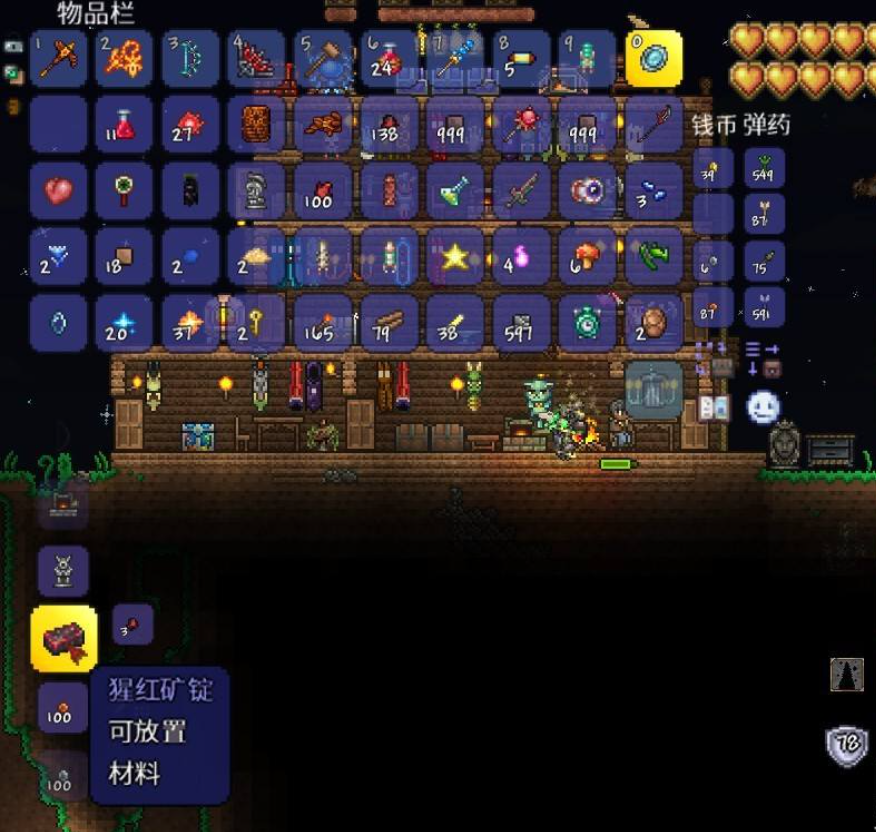Select the ammo slot showing 549
The image size is (876, 832).
click(765, 169)
